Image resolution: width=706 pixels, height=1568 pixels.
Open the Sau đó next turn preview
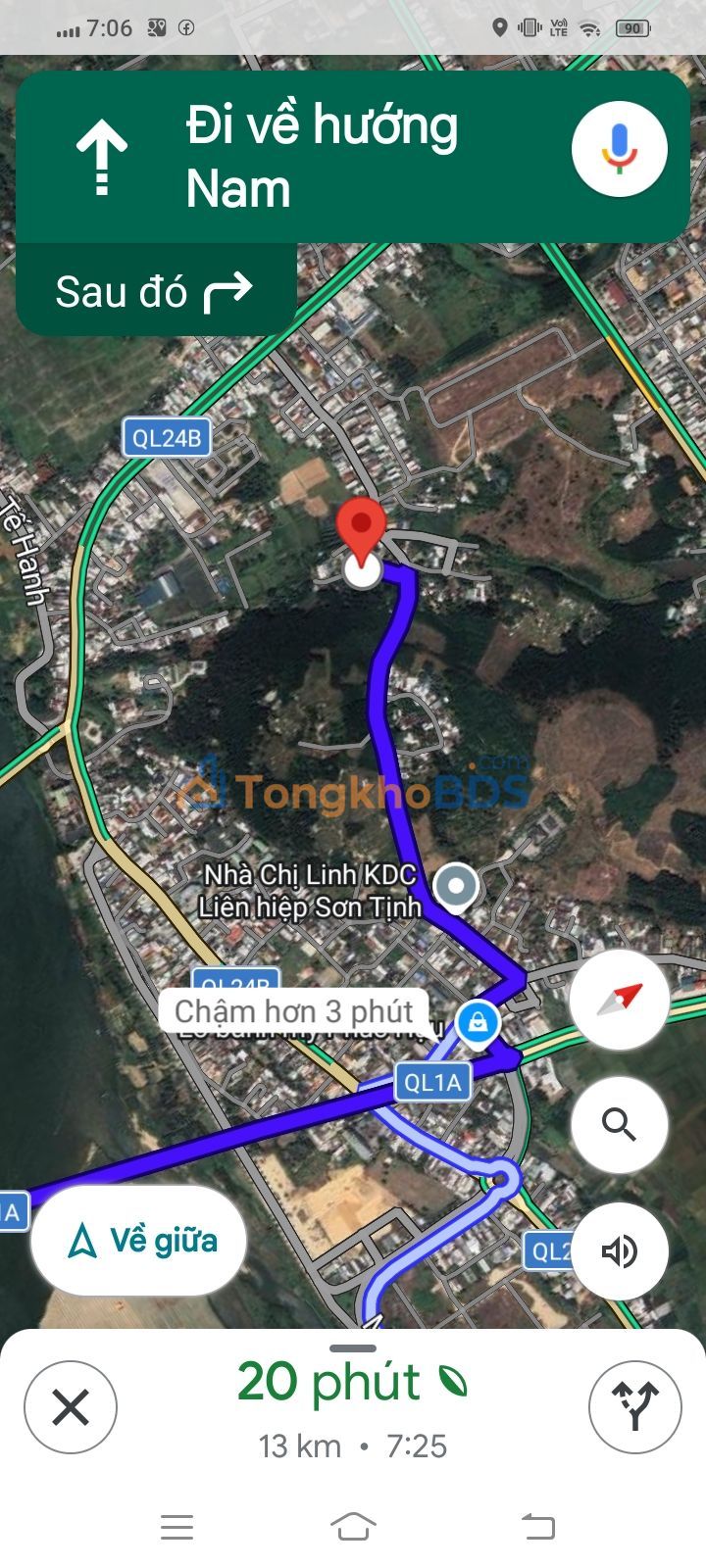click(155, 291)
